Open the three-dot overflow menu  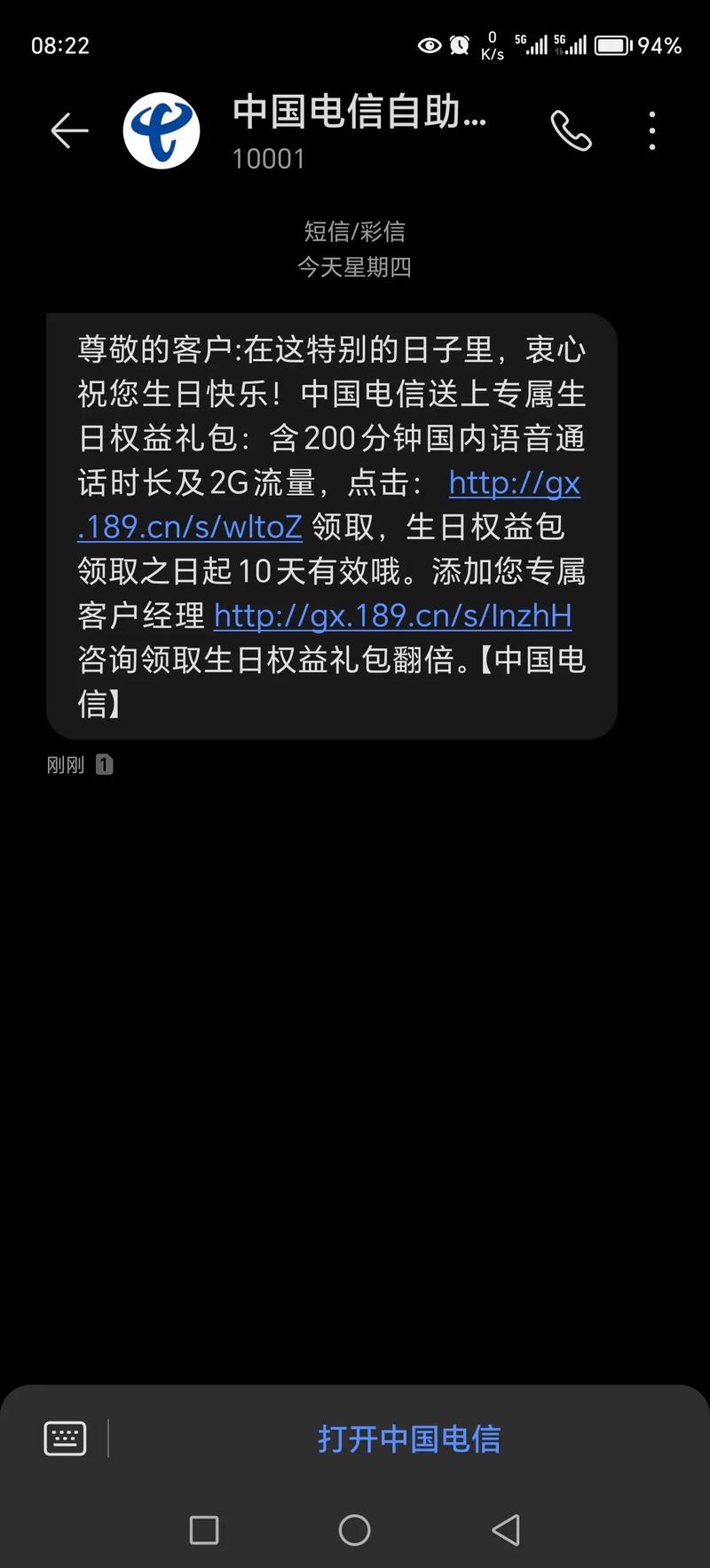pos(652,130)
